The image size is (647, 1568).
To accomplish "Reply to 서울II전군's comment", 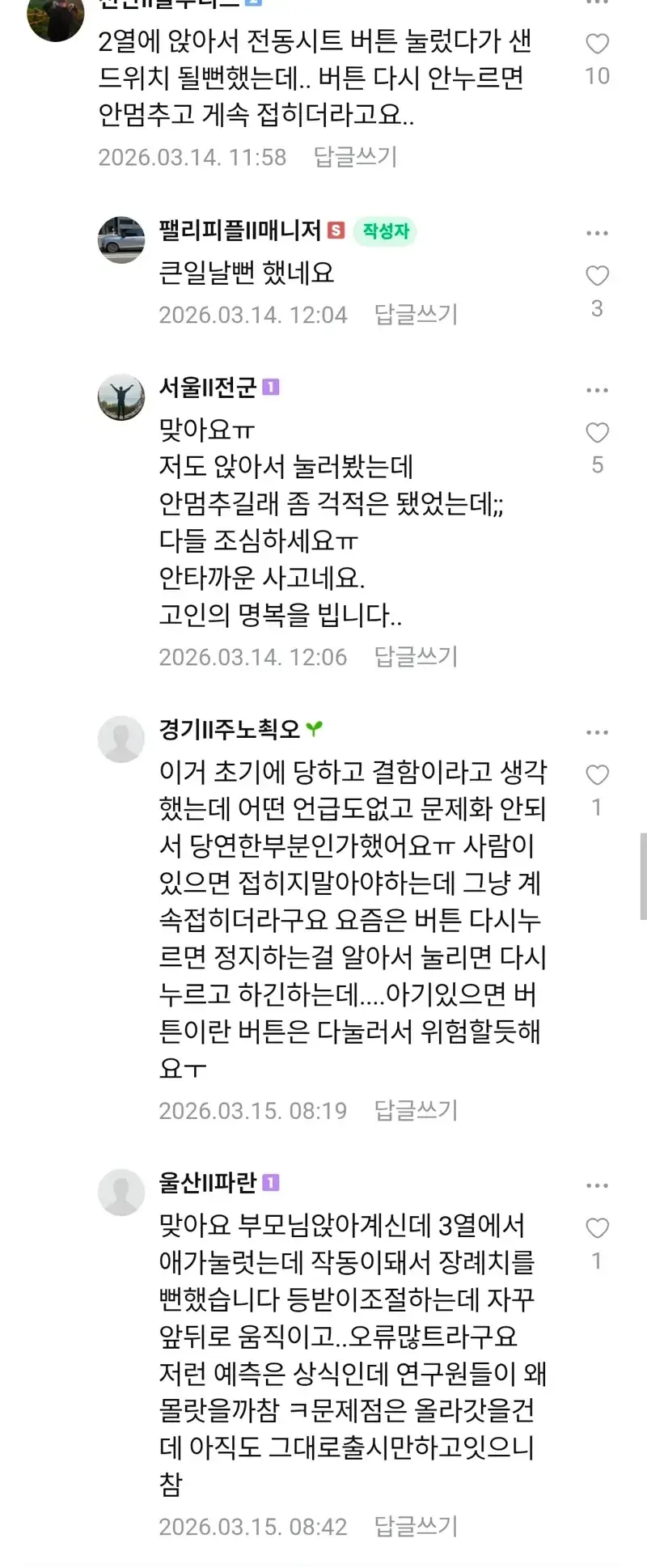I will 416,657.
